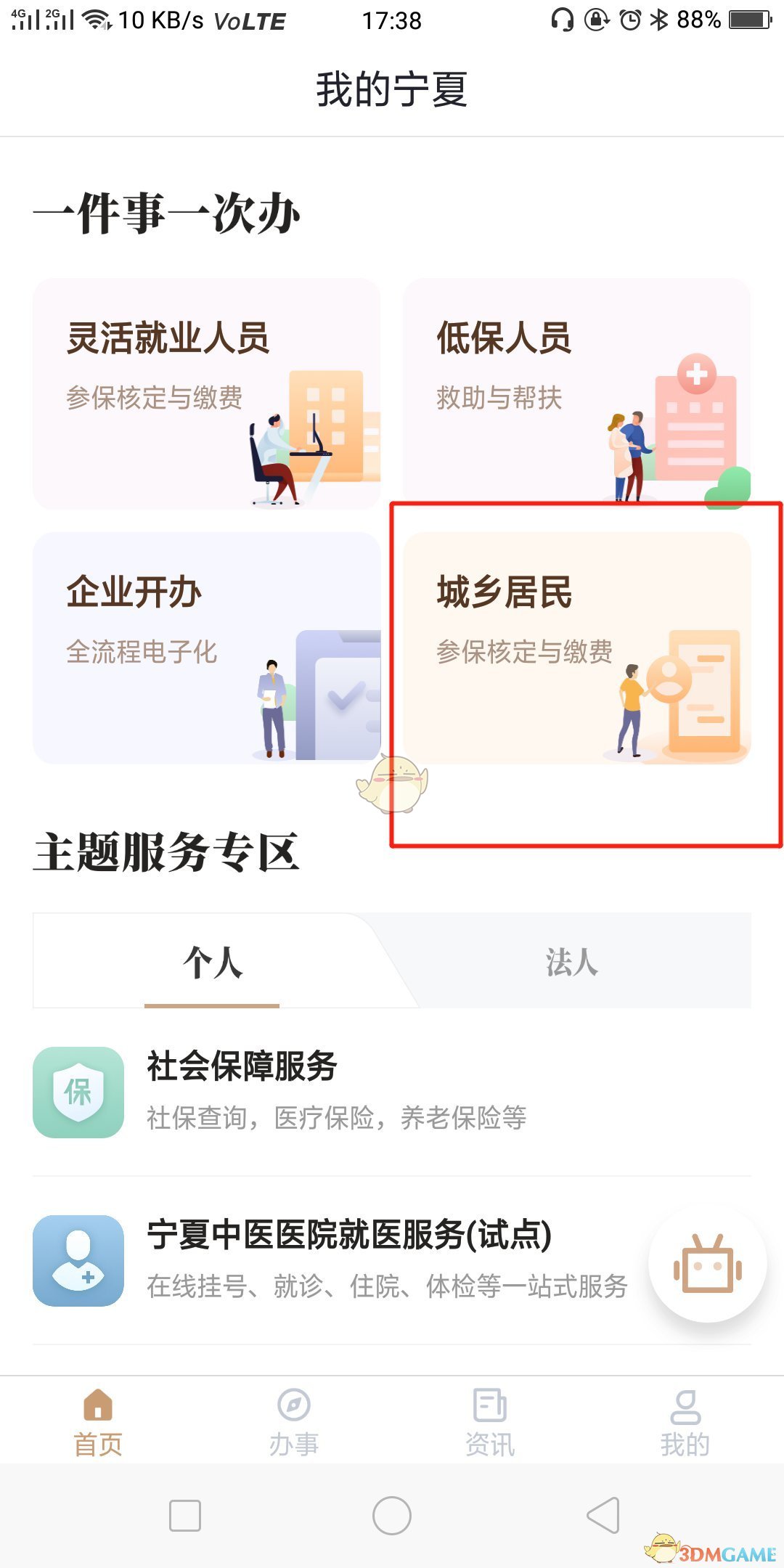Open the 灵活就业人员 card

point(207,393)
